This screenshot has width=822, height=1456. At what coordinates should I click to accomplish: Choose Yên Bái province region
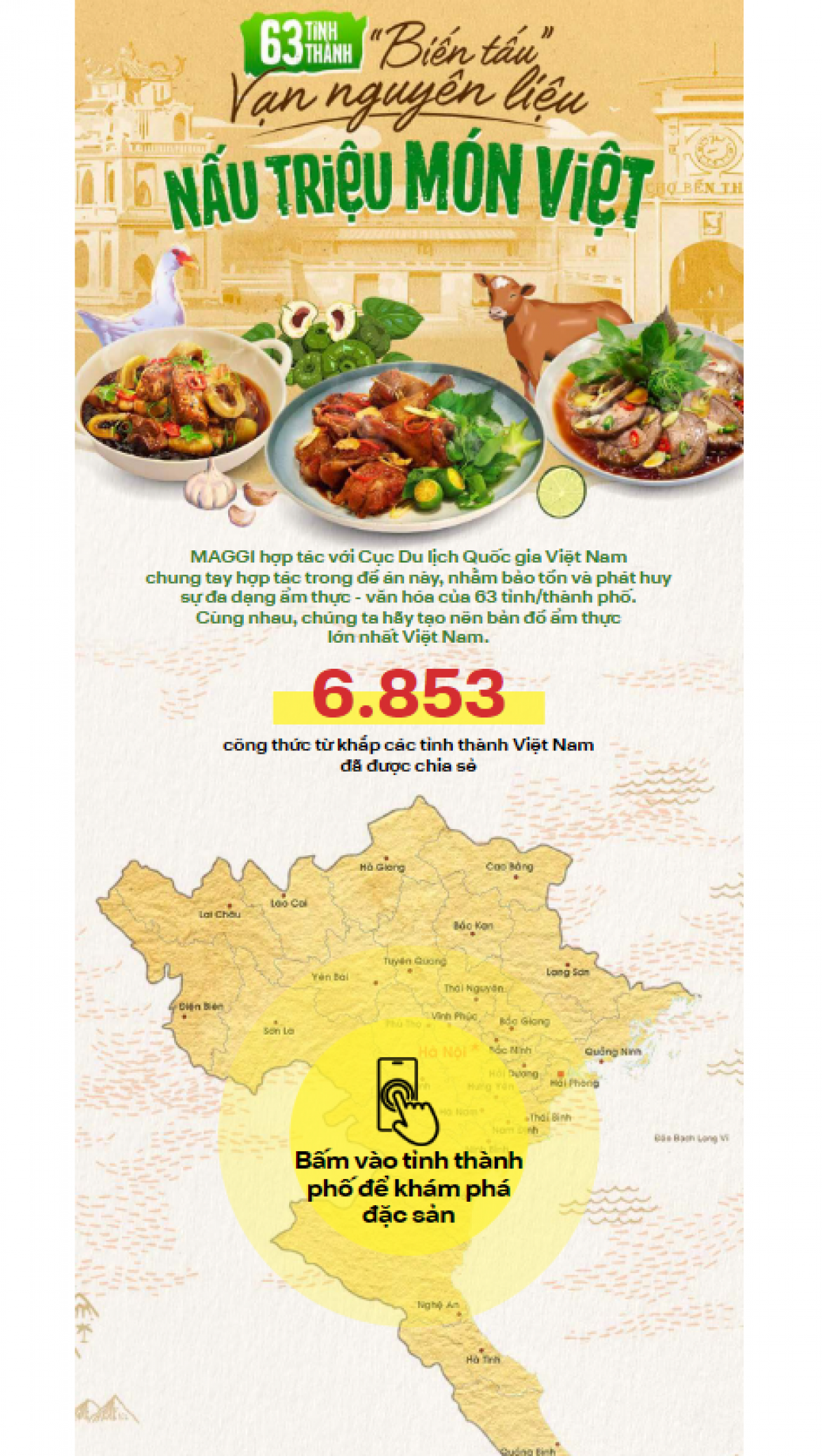(329, 977)
